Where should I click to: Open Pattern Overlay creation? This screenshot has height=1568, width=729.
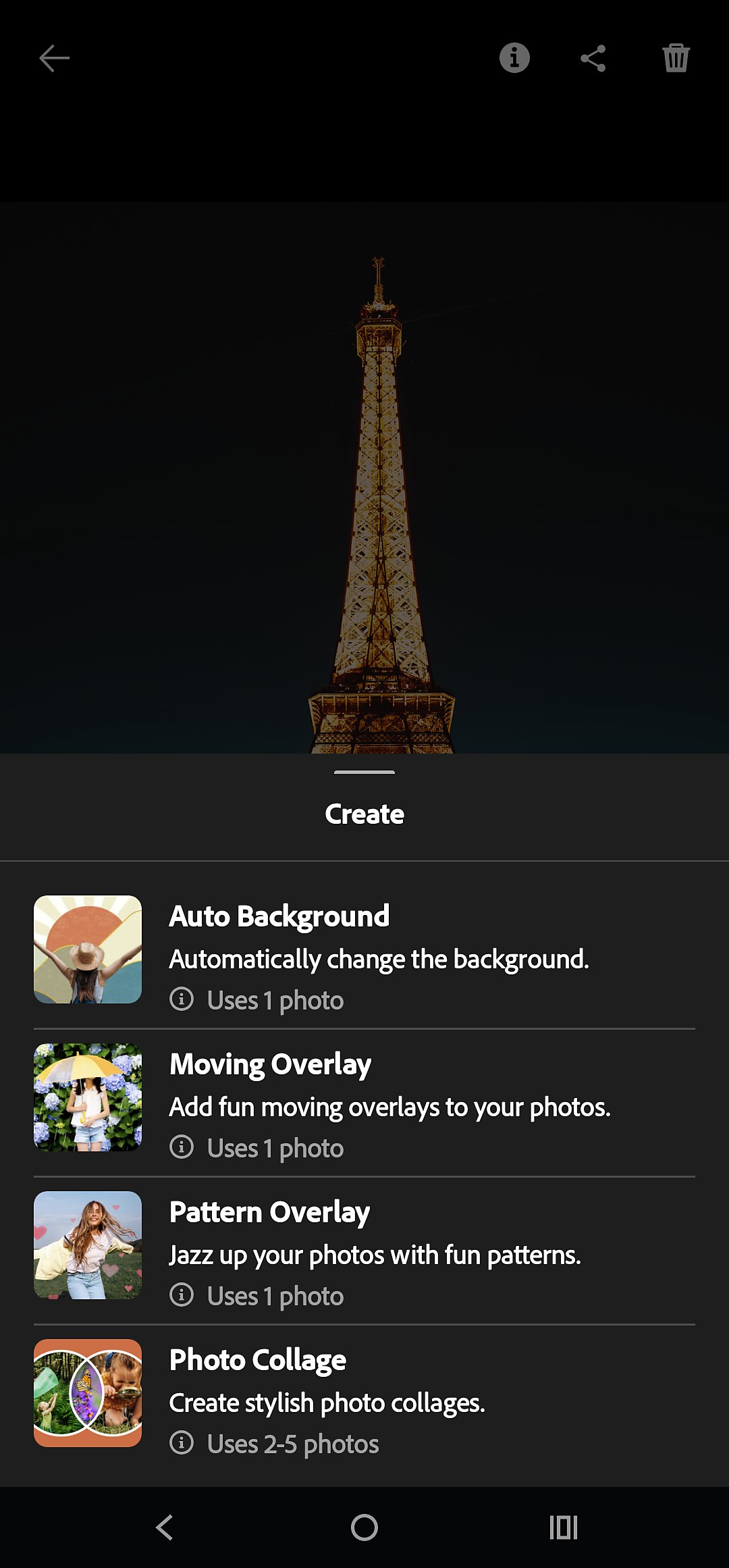click(x=364, y=1245)
